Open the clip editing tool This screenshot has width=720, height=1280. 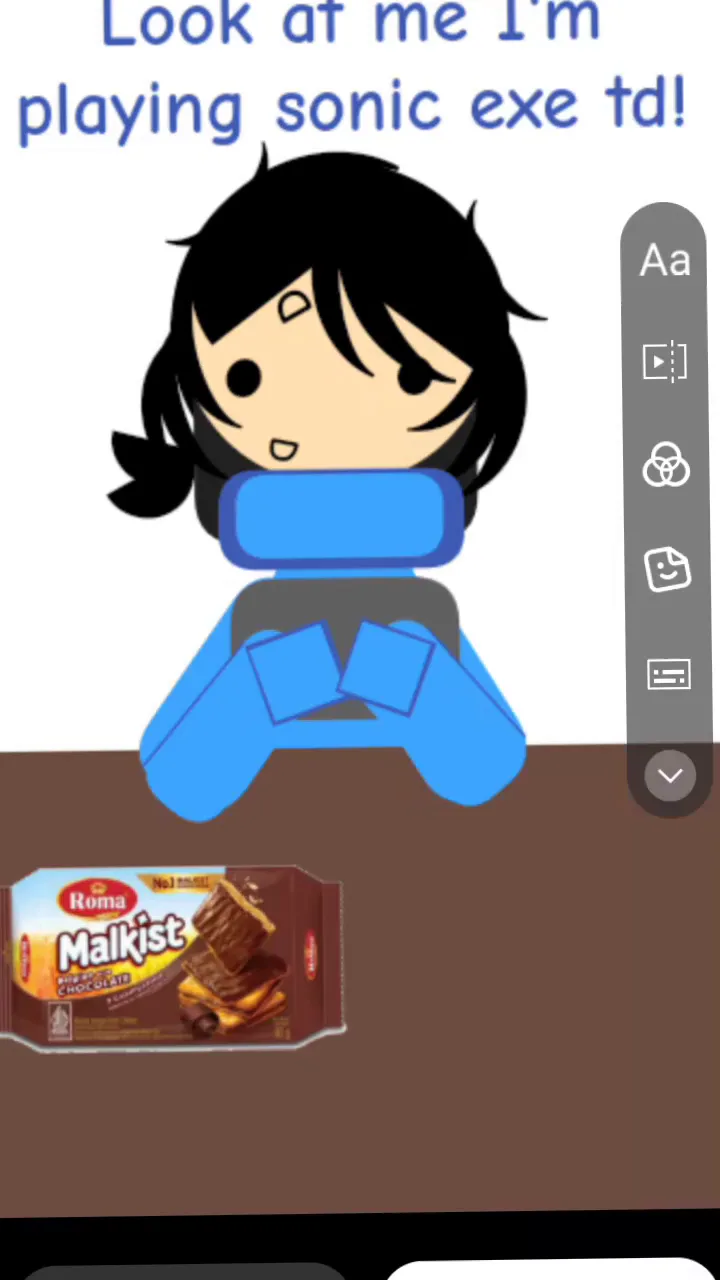point(665,362)
